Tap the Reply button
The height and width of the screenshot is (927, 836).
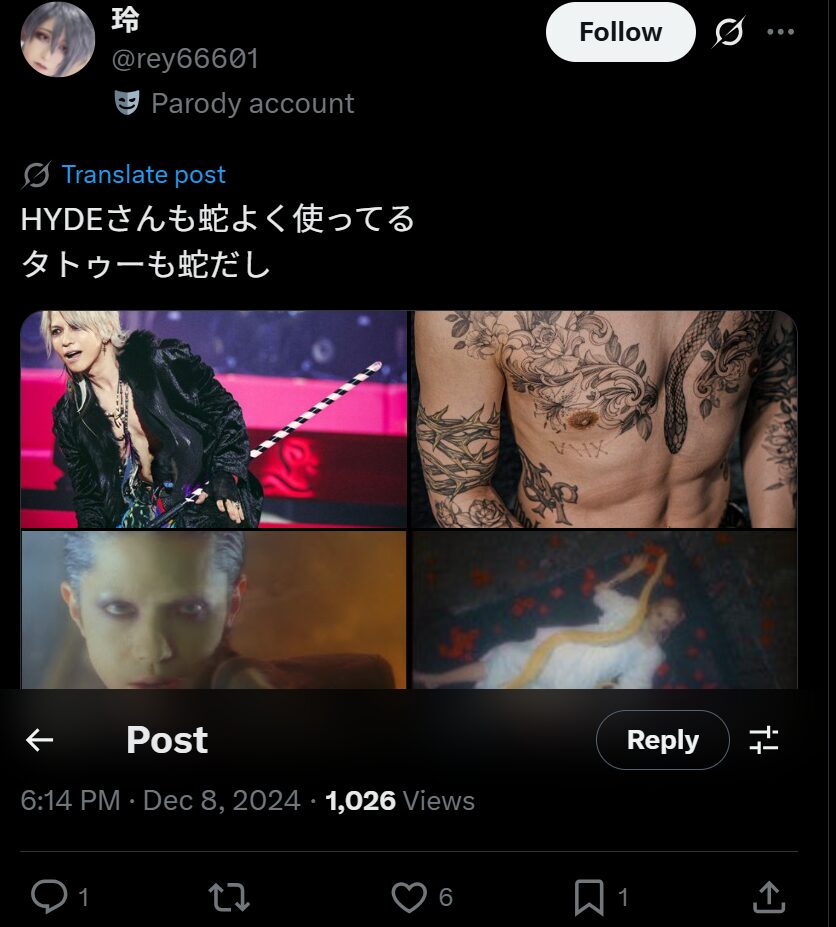[x=662, y=740]
